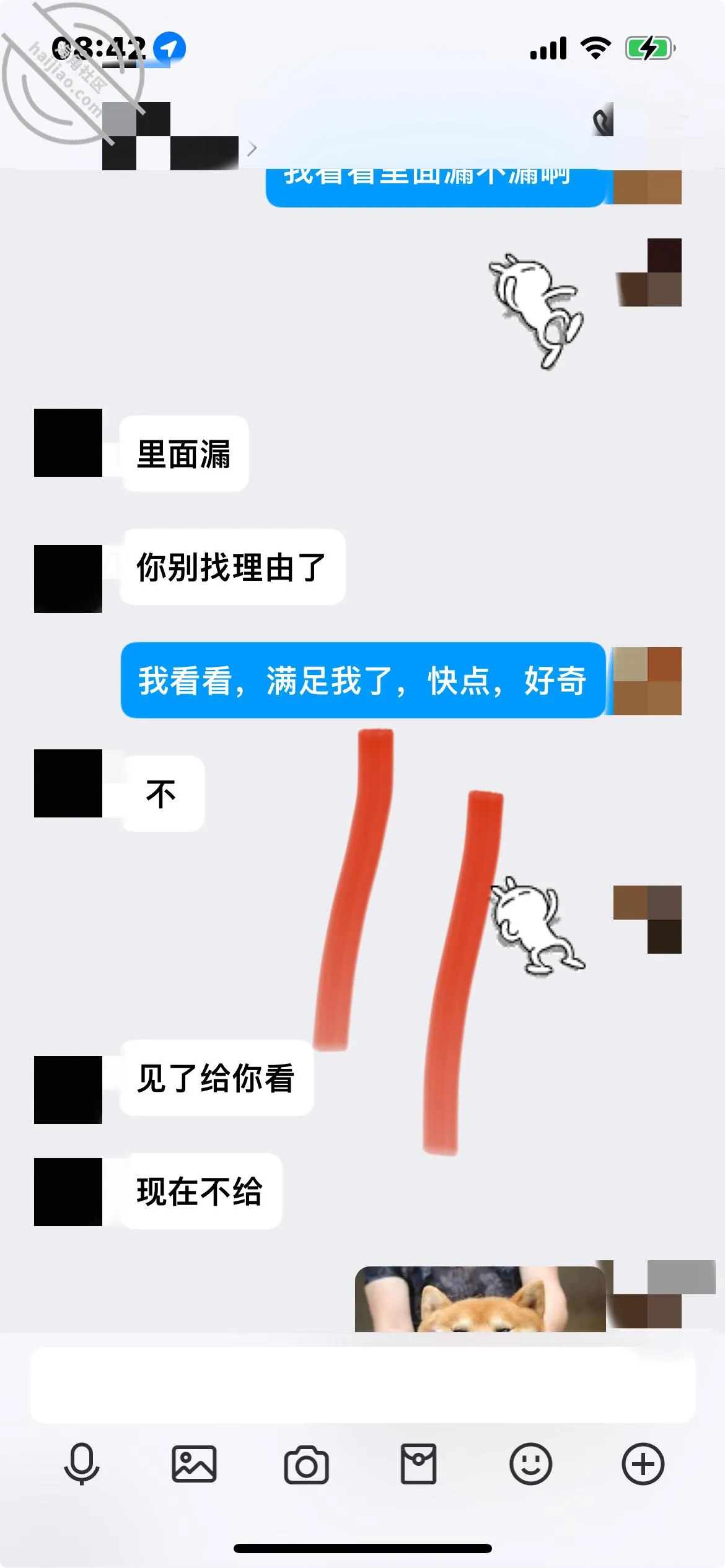This screenshot has height=1568, width=725.
Task: Open the dog photo message
Action: [480, 1299]
